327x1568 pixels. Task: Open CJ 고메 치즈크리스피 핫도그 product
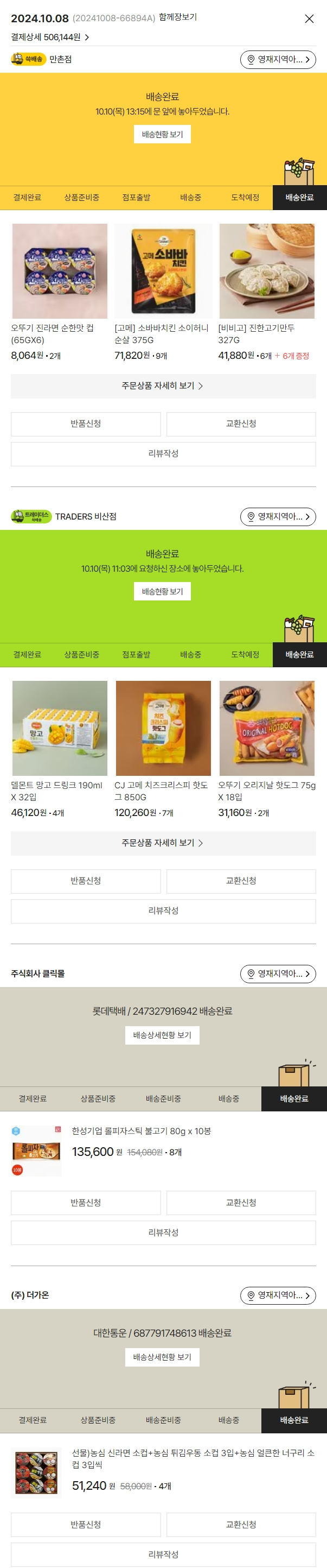pyautogui.click(x=163, y=729)
